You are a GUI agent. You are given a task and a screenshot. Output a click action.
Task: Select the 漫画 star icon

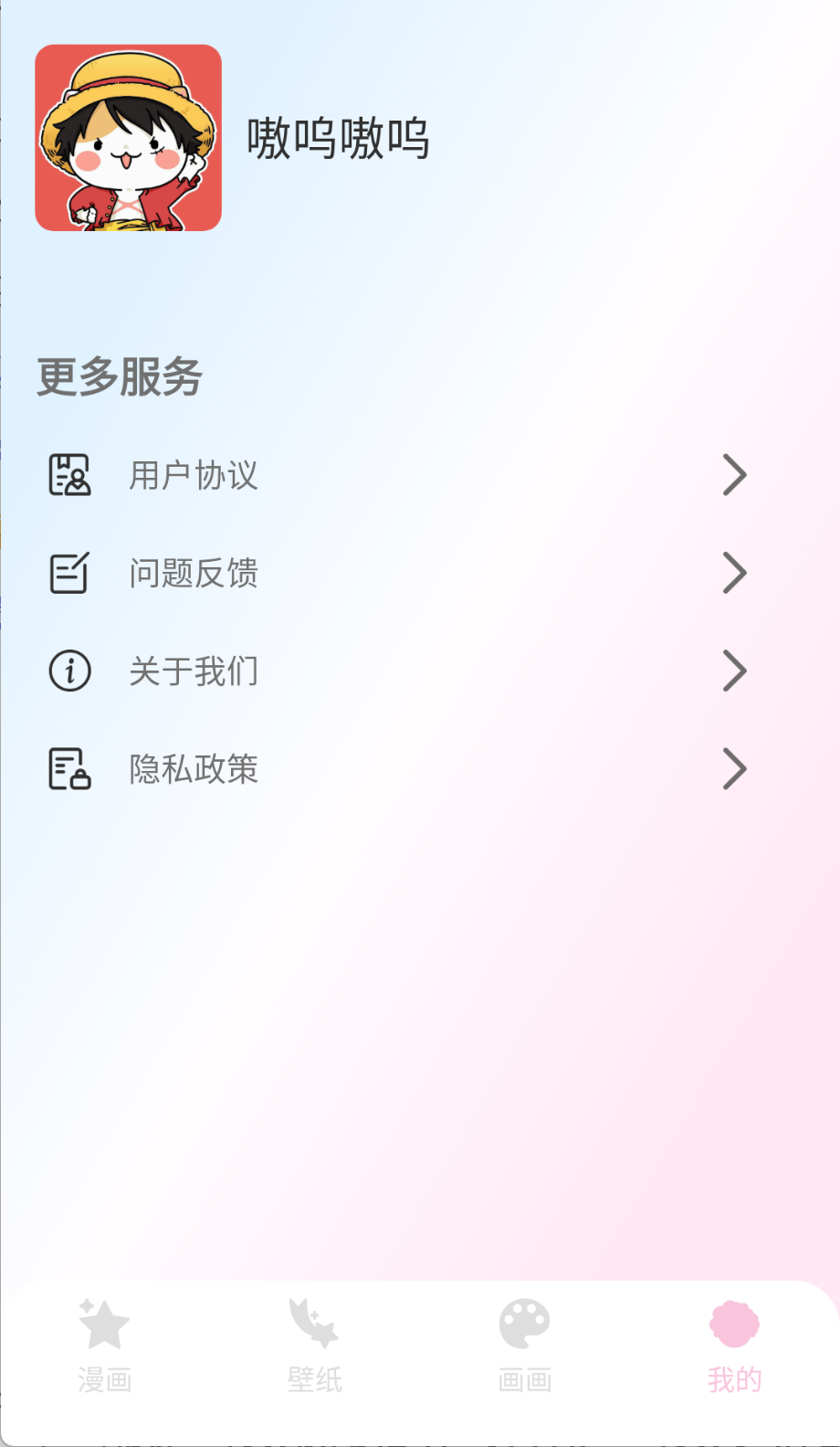103,1322
